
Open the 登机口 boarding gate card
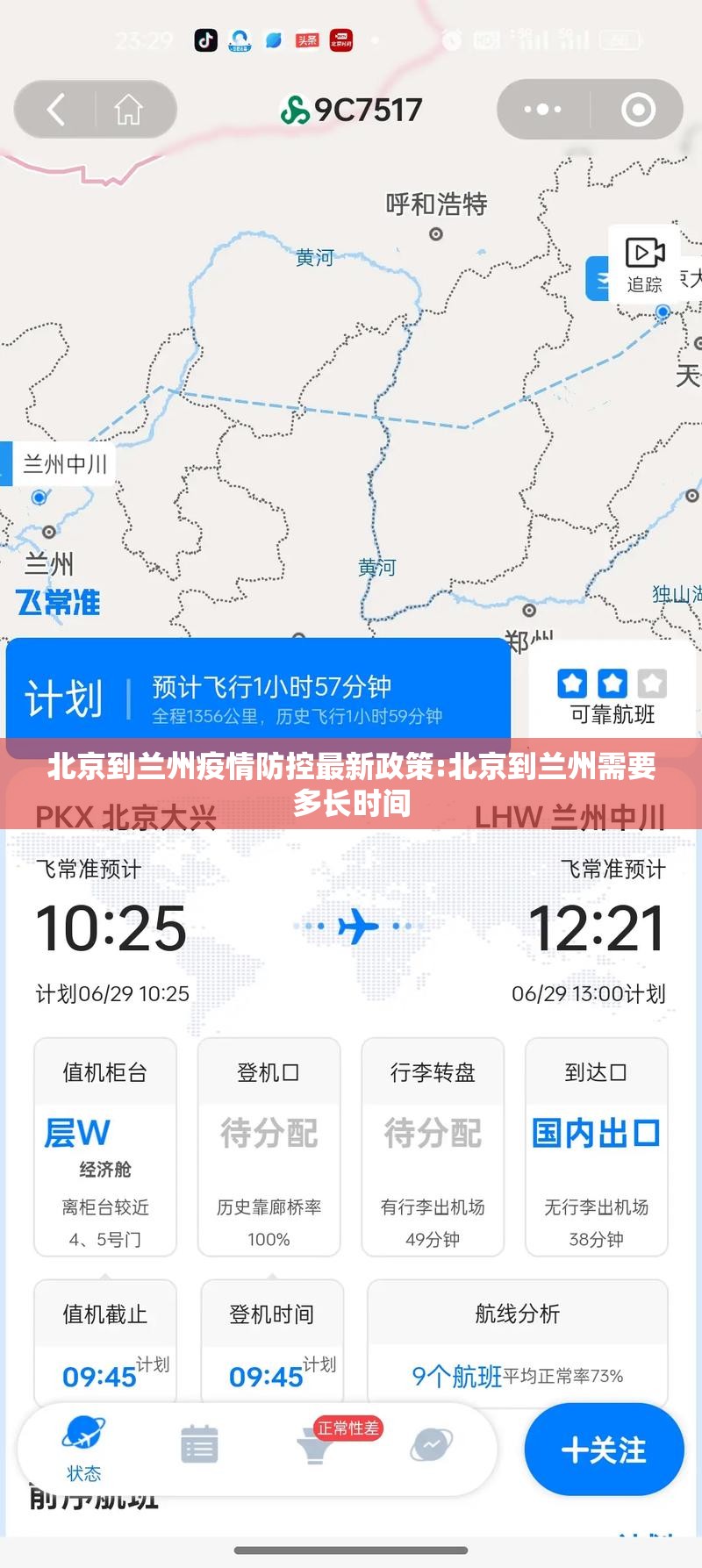click(x=269, y=1147)
